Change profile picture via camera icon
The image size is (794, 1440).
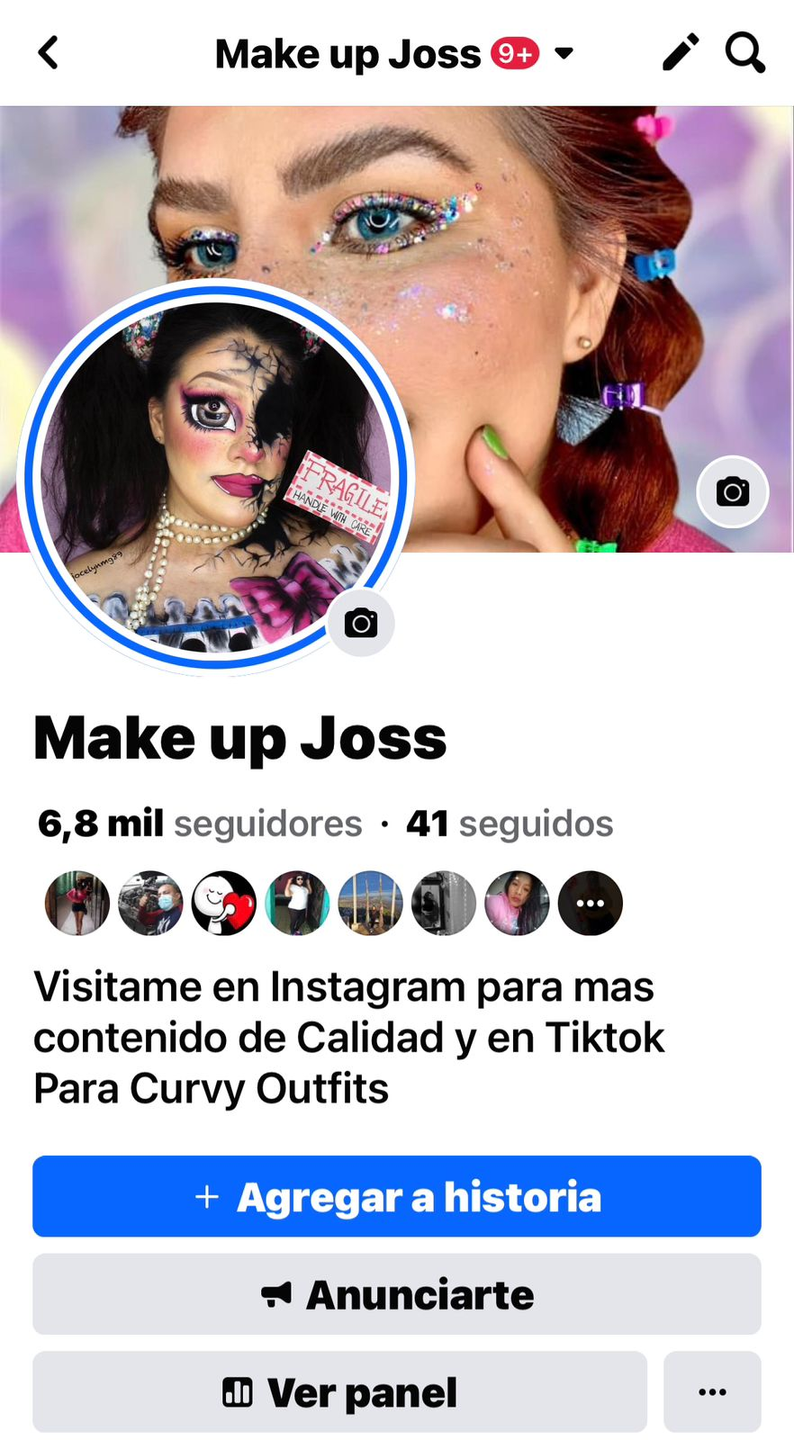pos(361,623)
